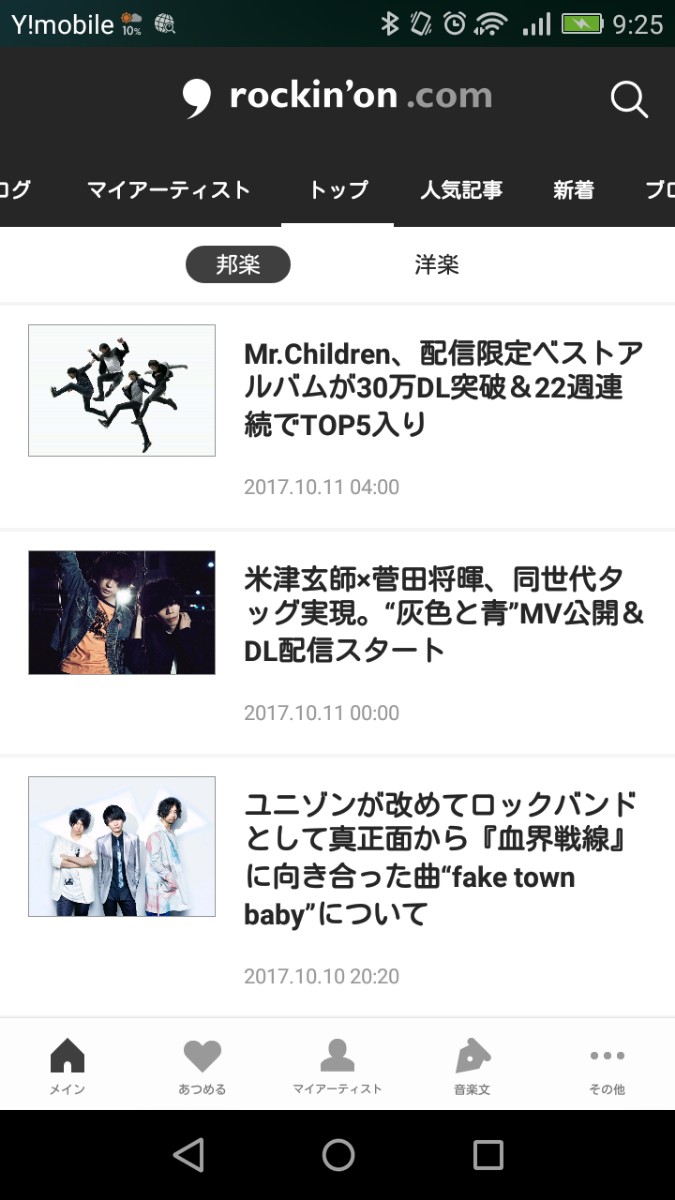This screenshot has width=675, height=1200.
Task: Tap the system home button
Action: coord(338,1155)
